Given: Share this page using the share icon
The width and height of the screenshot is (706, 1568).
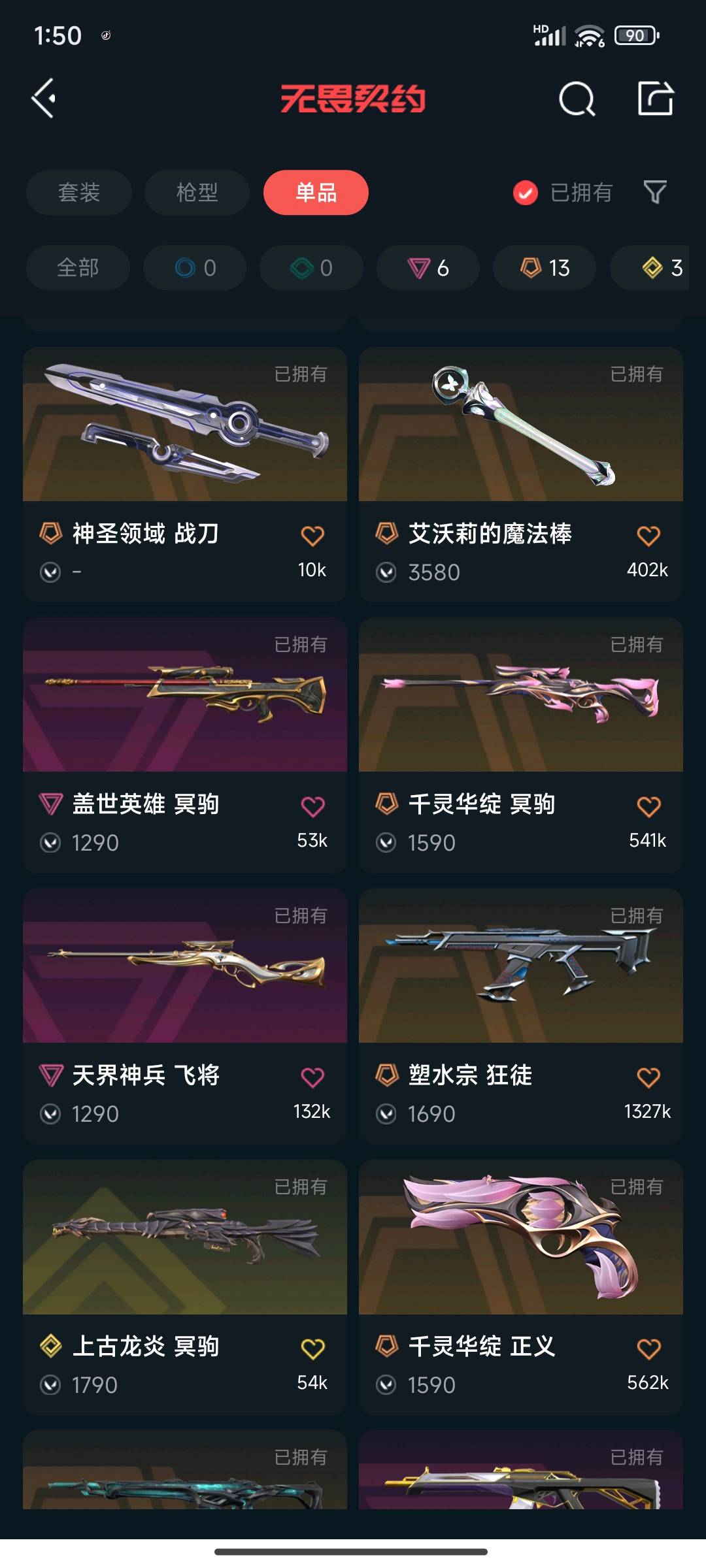Looking at the screenshot, I should pyautogui.click(x=655, y=99).
